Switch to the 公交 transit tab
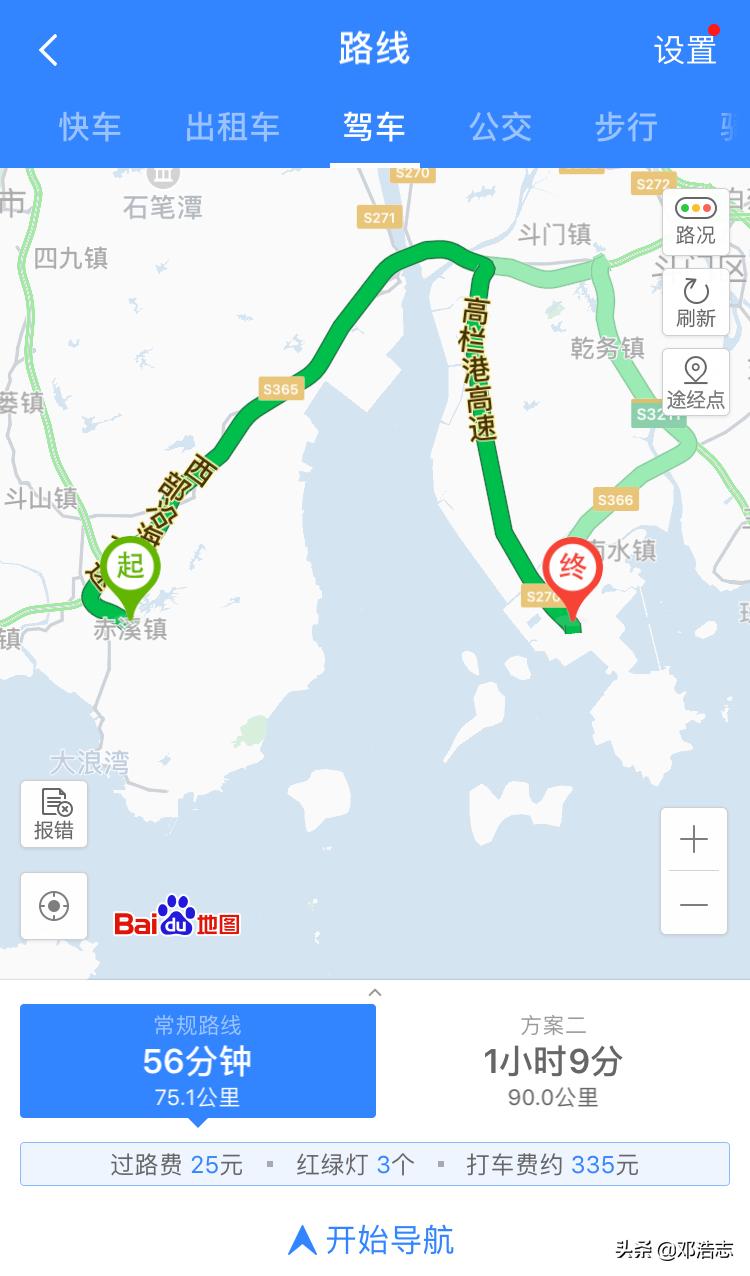Image resolution: width=750 pixels, height=1276 pixels. (500, 127)
